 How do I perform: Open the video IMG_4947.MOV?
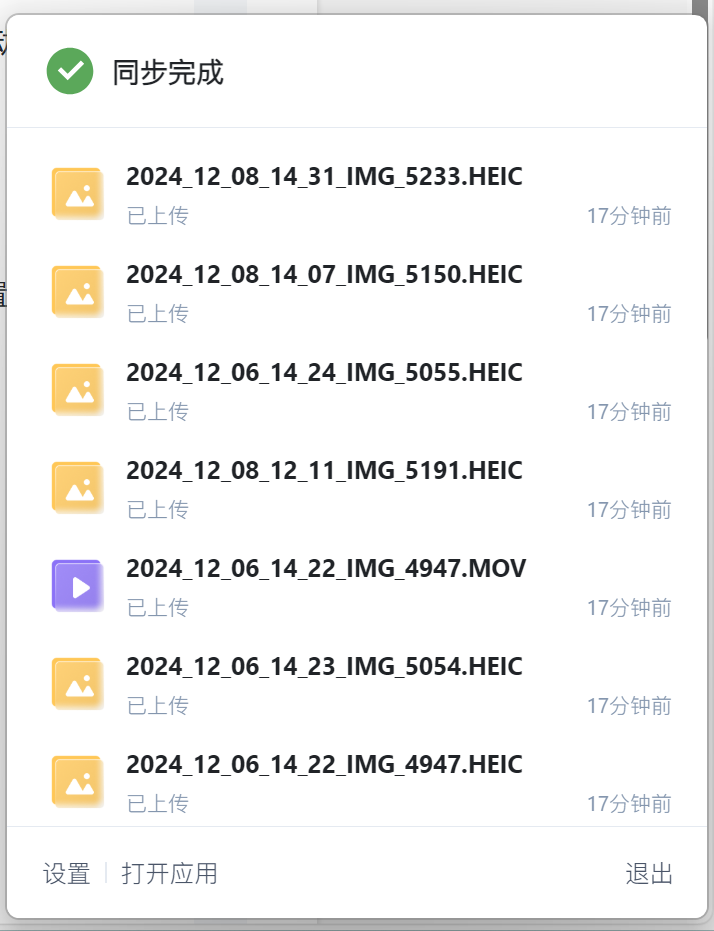pyautogui.click(x=325, y=570)
